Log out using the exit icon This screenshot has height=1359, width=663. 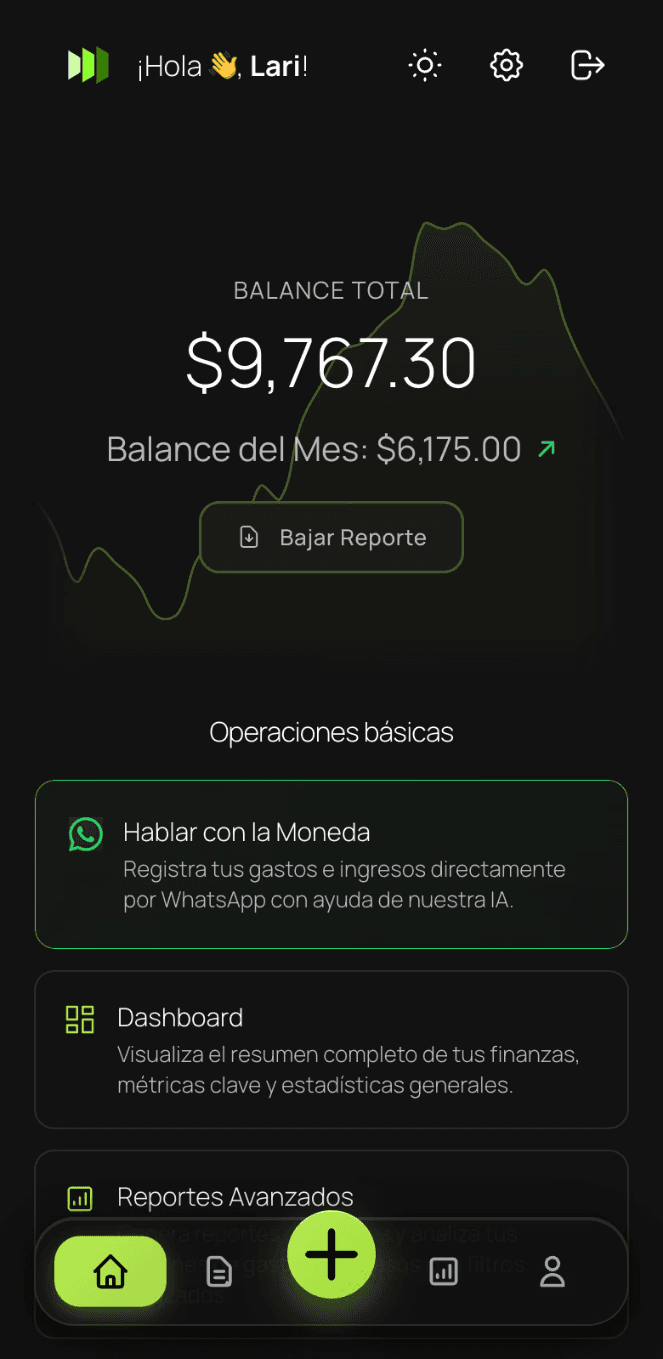click(587, 66)
